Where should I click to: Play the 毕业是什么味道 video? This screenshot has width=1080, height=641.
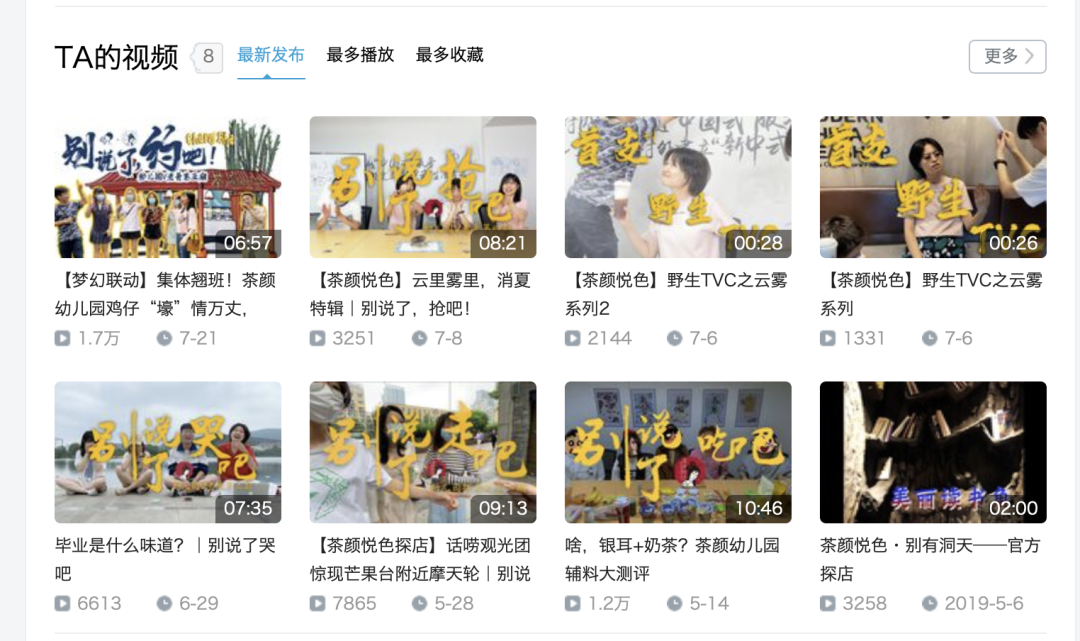pyautogui.click(x=167, y=452)
